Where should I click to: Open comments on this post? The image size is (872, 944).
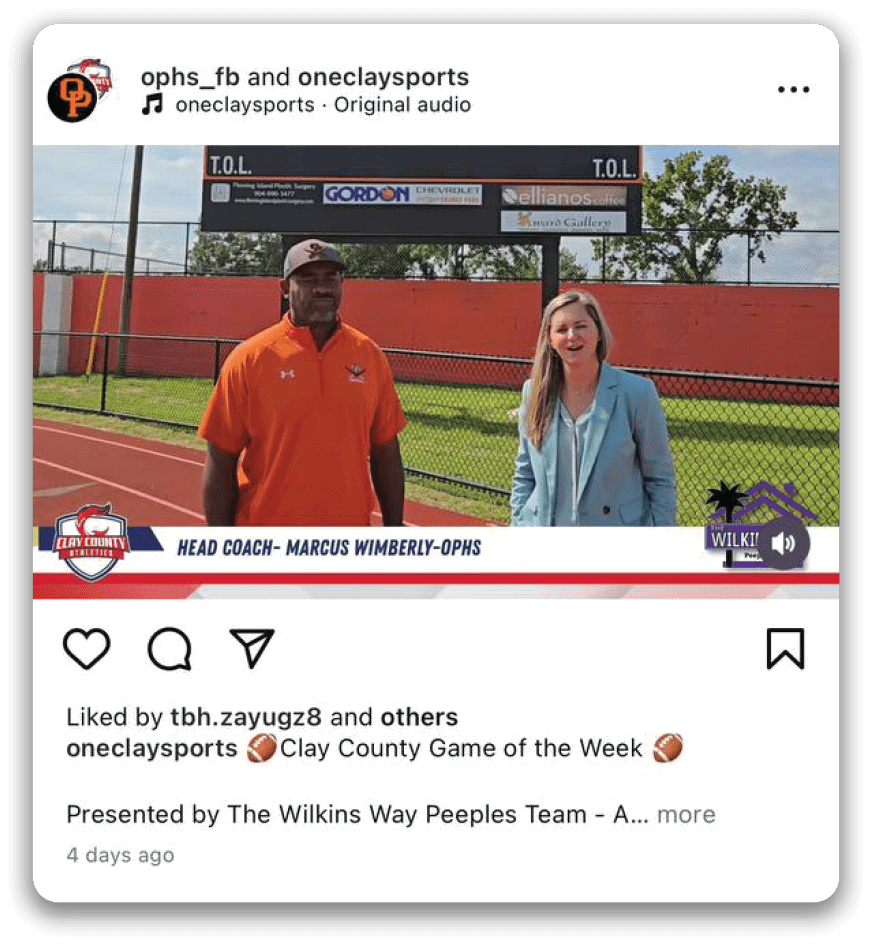pyautogui.click(x=169, y=649)
